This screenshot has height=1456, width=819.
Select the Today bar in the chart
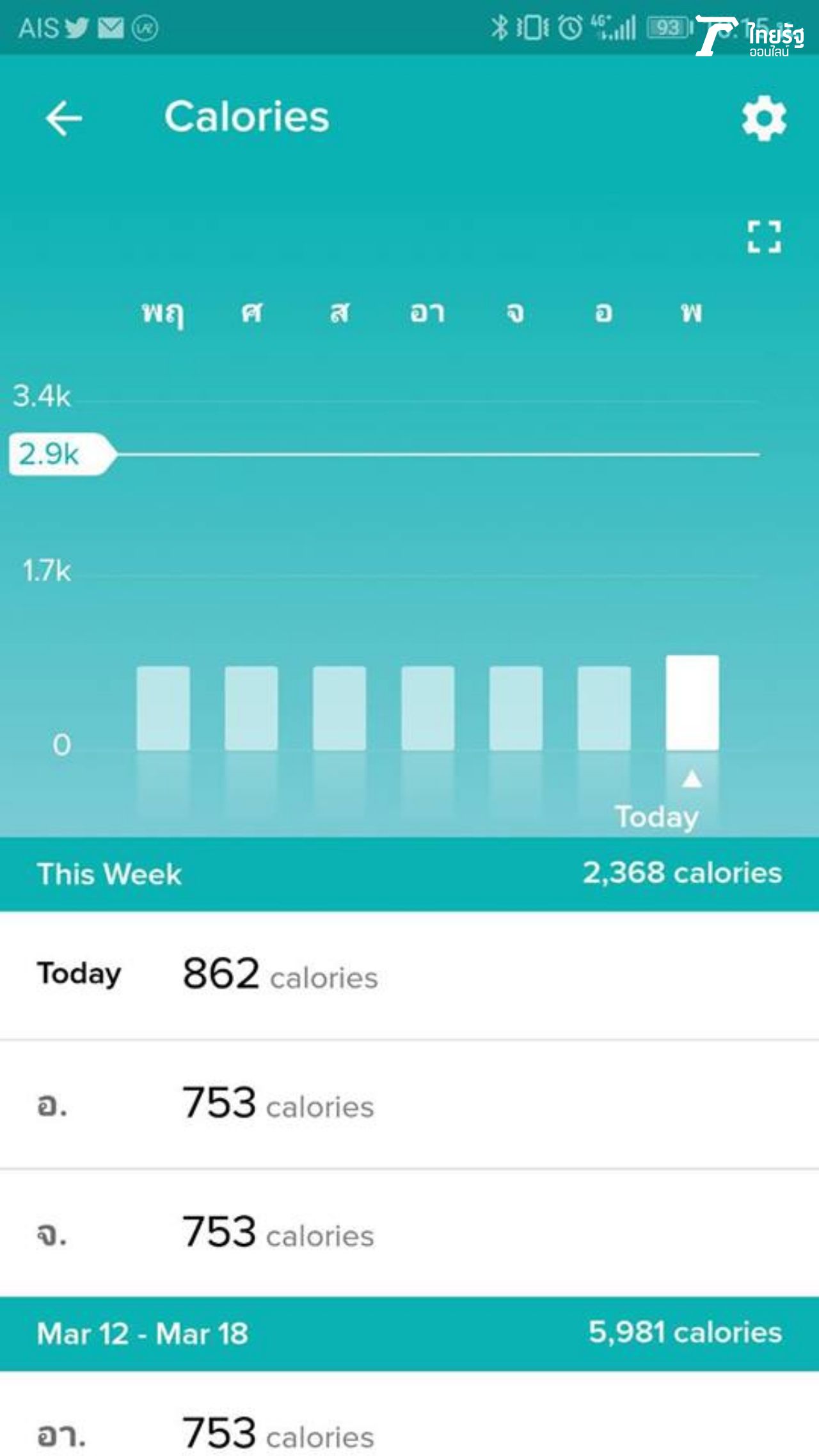point(692,703)
